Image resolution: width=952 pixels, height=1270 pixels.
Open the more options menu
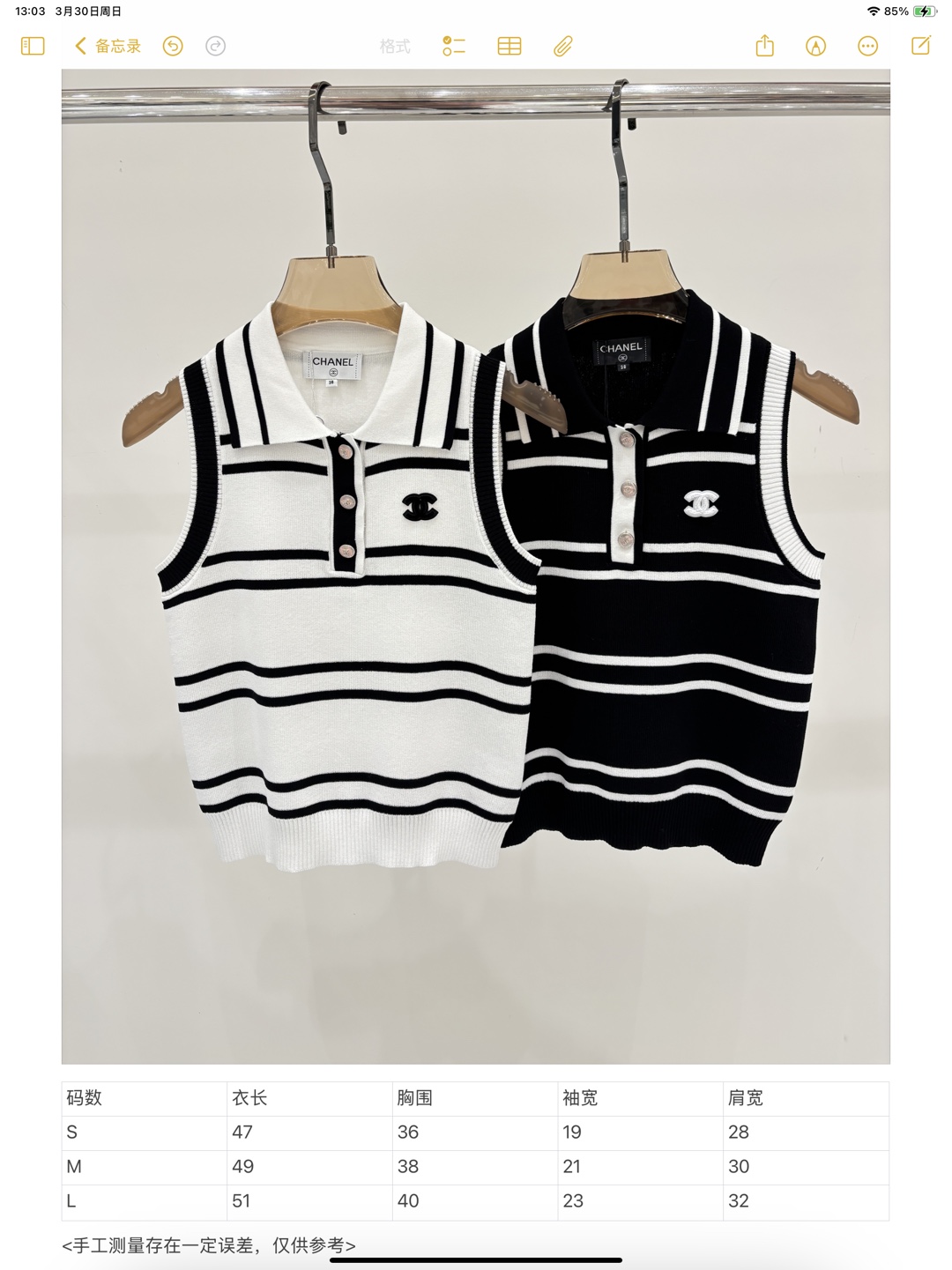click(868, 46)
